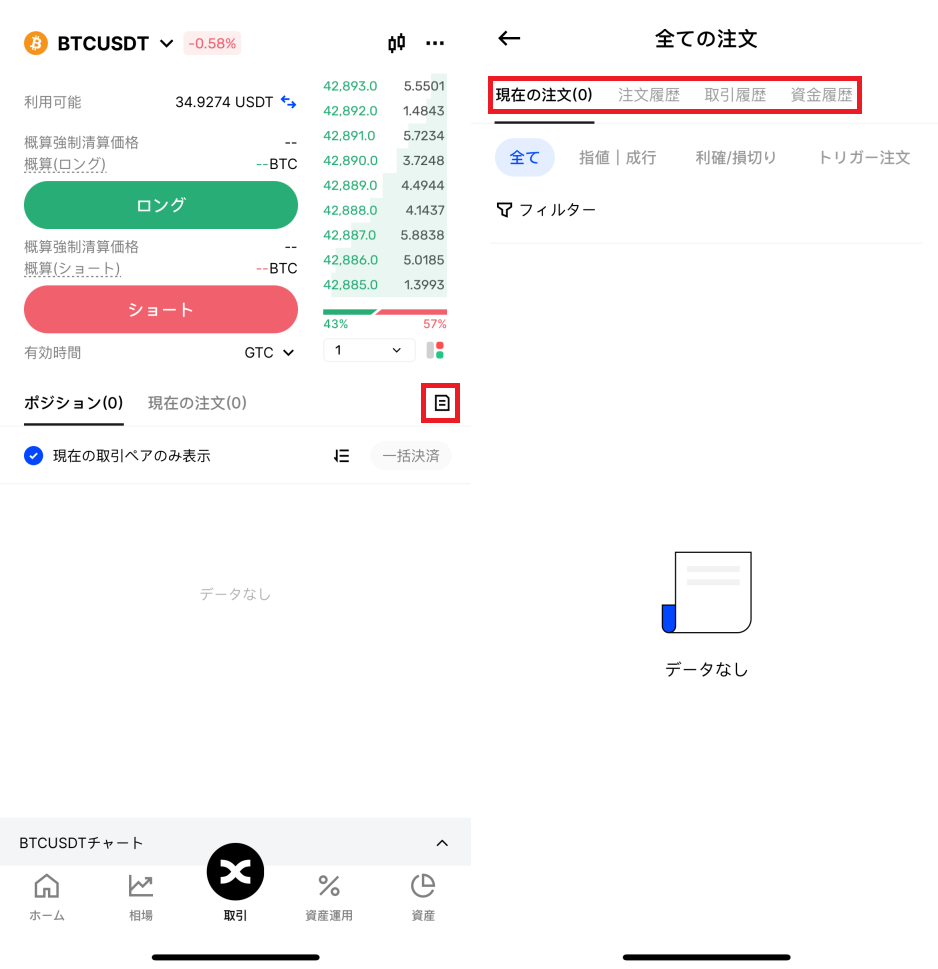The image size is (938, 969).
Task: Open the BTCUSDT pair selector dropdown
Action: (x=166, y=44)
